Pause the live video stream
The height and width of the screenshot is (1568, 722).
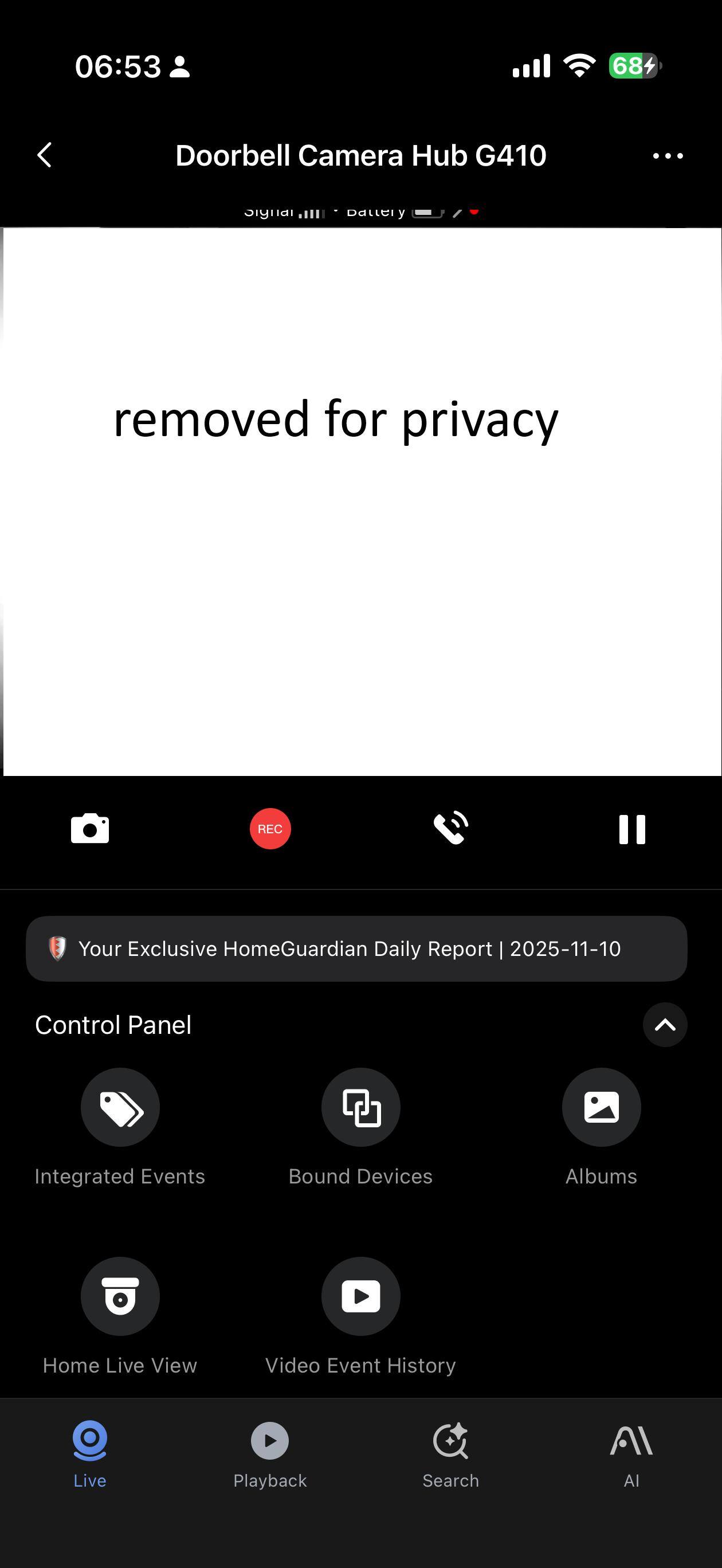[x=632, y=829]
